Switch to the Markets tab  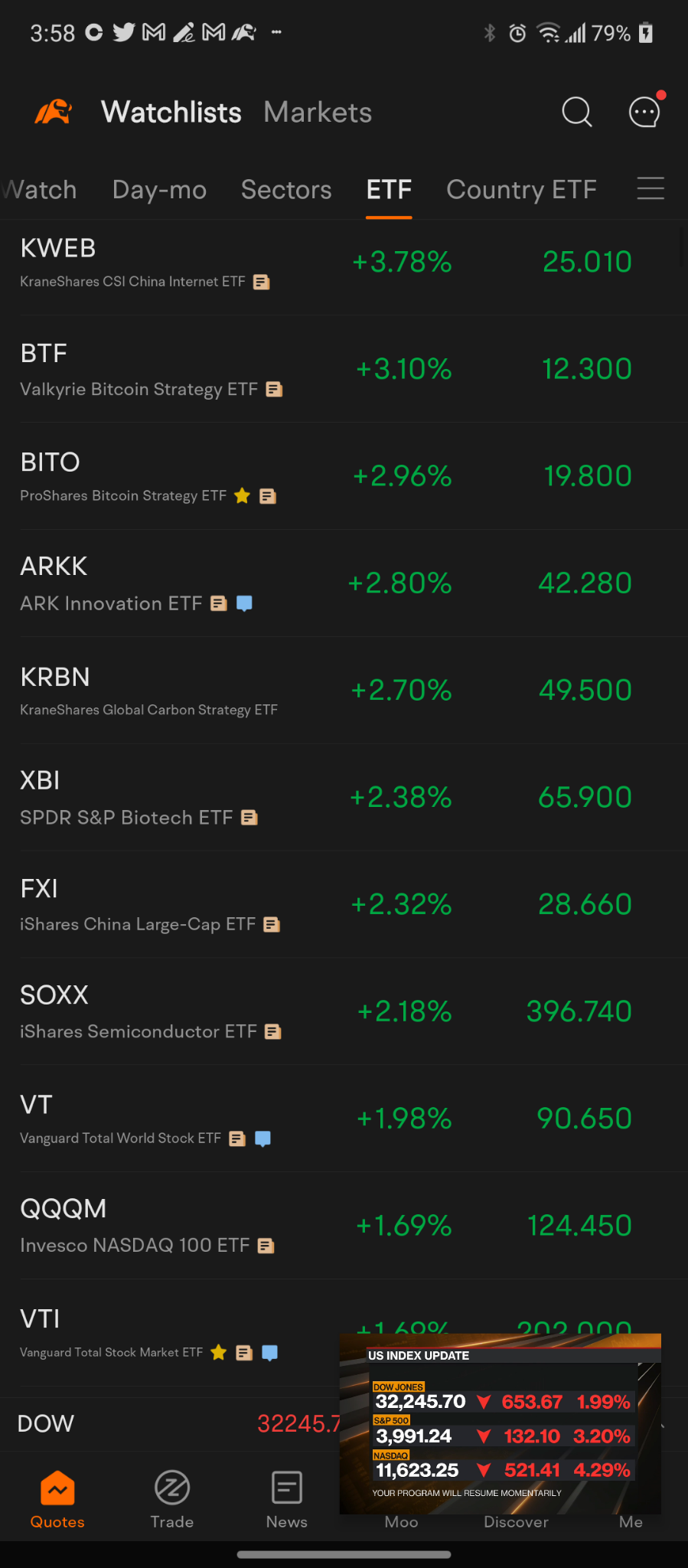[318, 113]
